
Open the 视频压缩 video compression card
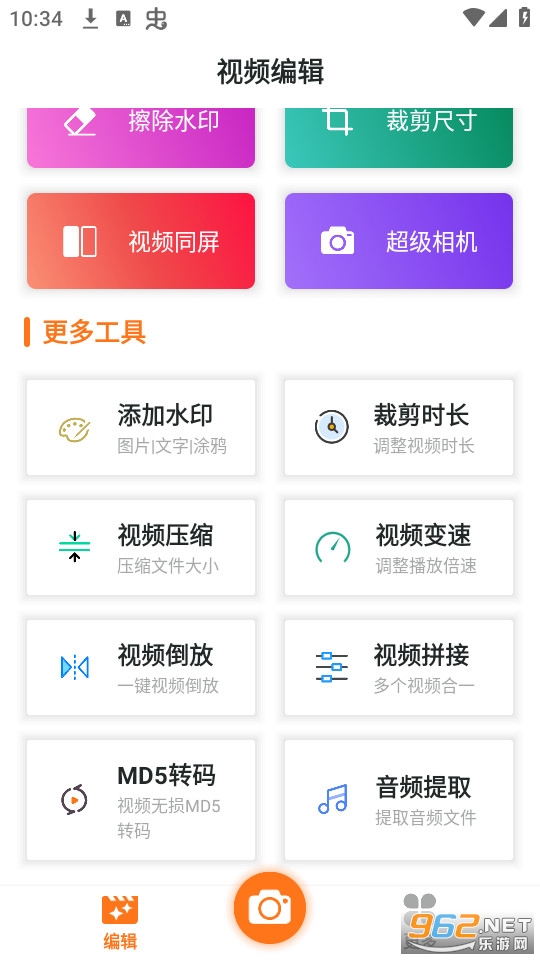click(x=141, y=547)
